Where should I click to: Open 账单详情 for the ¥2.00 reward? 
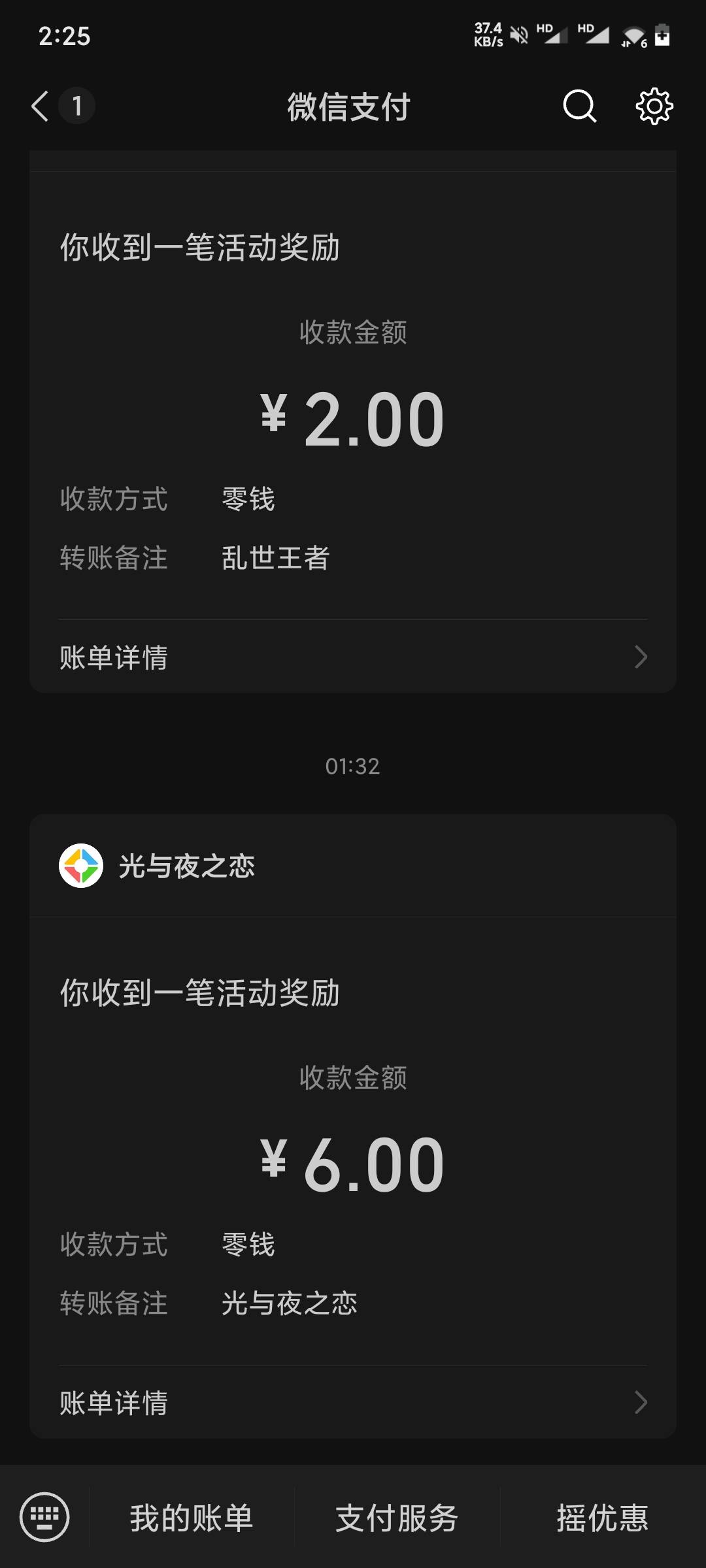pyautogui.click(x=353, y=657)
